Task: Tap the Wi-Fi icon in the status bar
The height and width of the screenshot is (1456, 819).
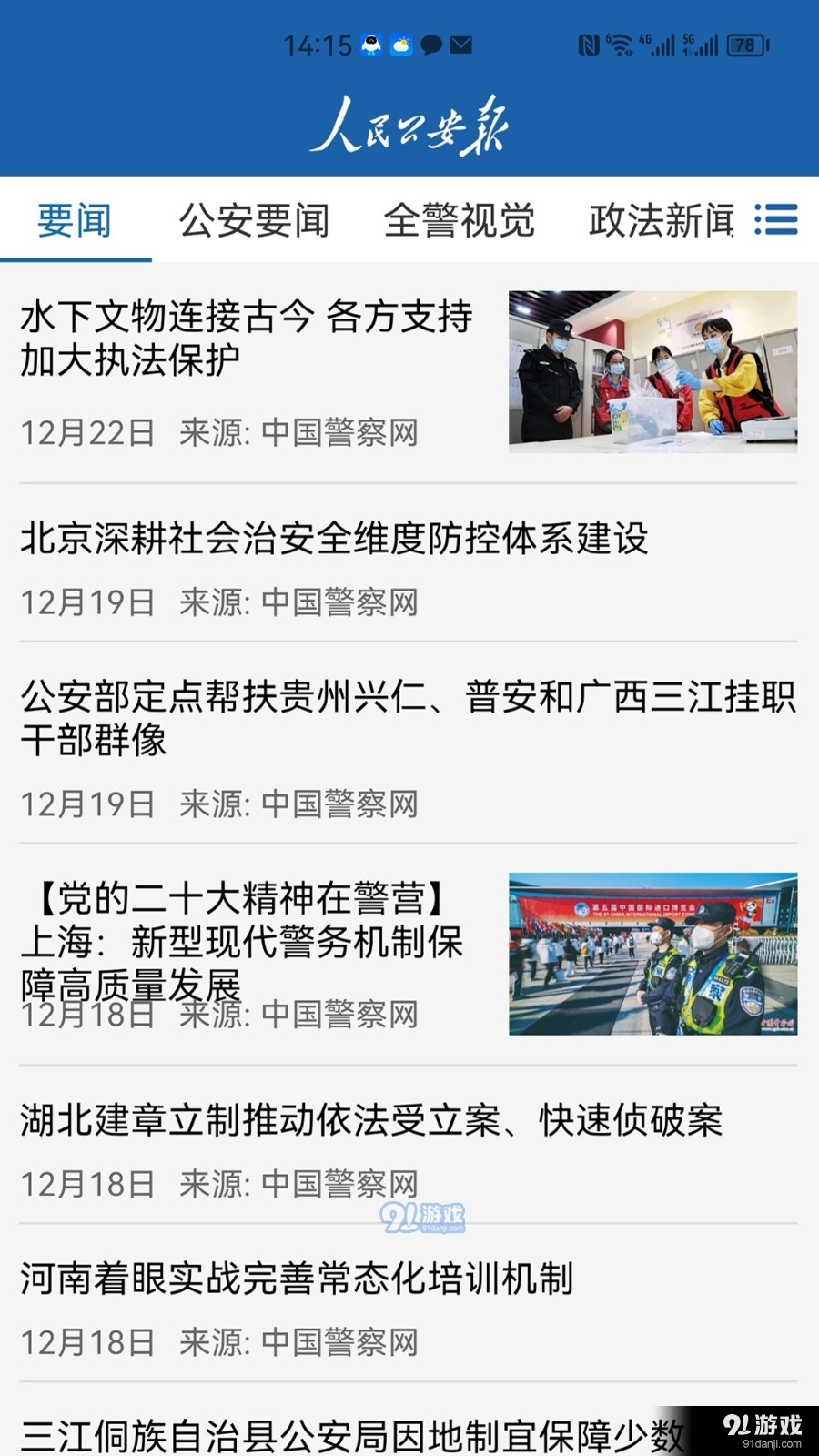Action: click(x=620, y=42)
